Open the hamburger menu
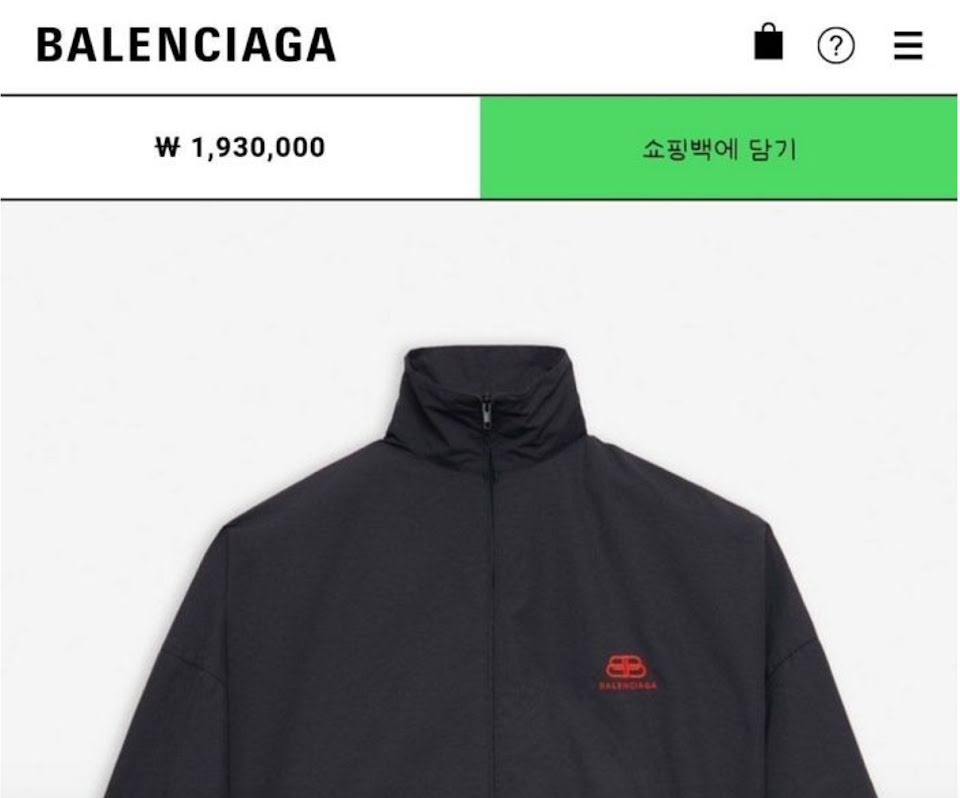 coord(908,46)
